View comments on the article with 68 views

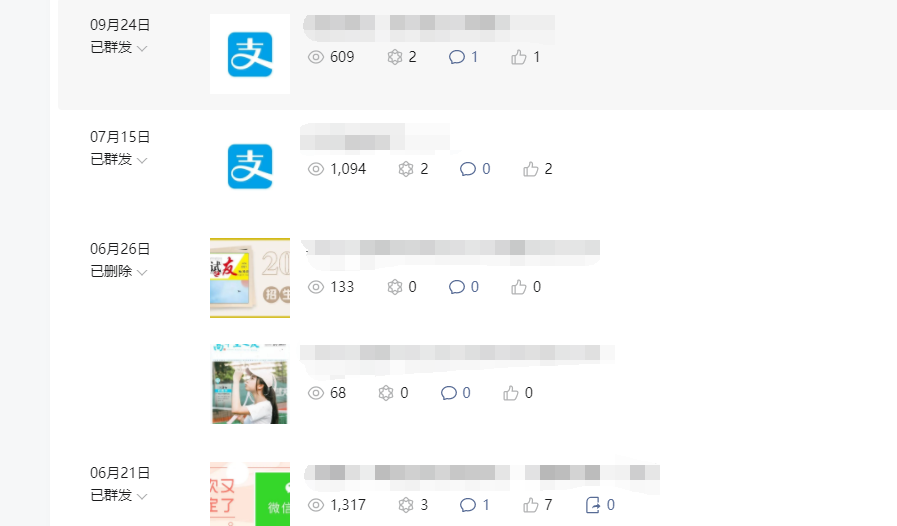click(x=455, y=393)
